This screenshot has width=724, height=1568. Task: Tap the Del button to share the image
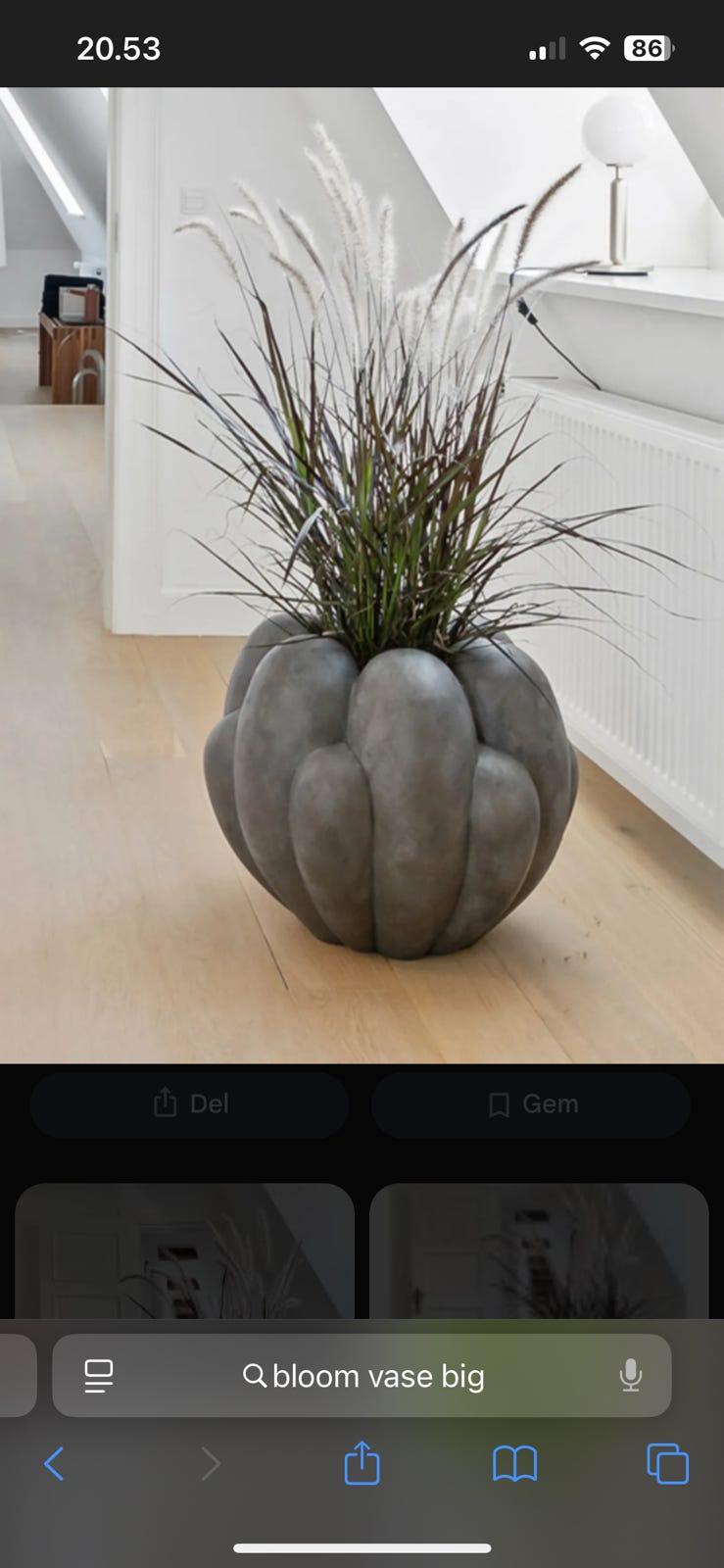[x=189, y=1103]
